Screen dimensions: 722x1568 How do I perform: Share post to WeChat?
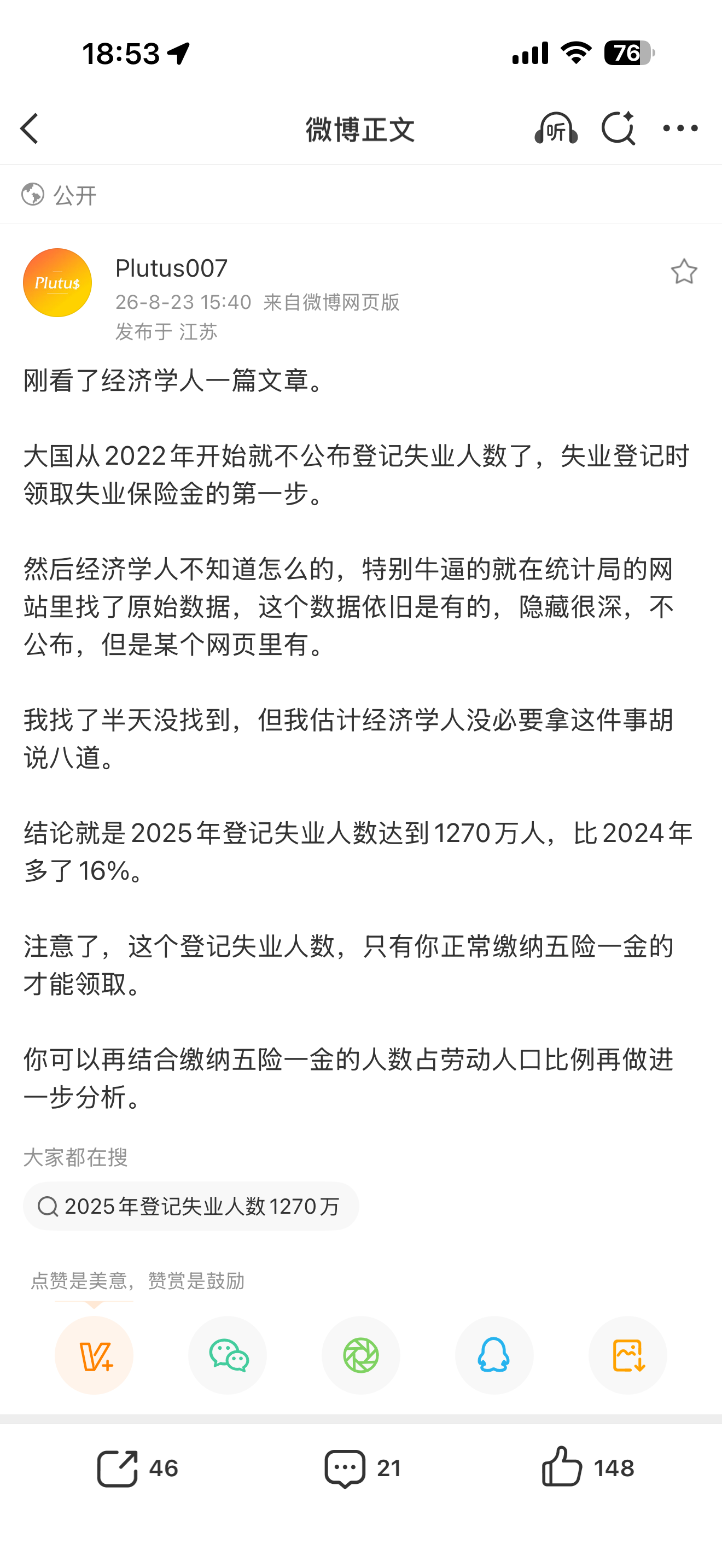(228, 1355)
